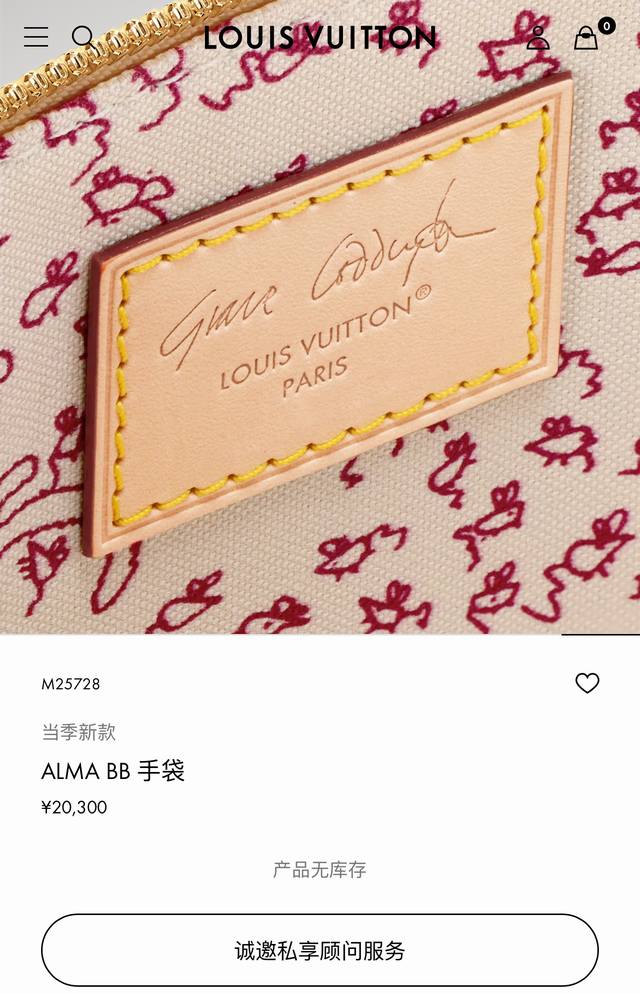640x993 pixels.
Task: Open the account profile icon
Action: (538, 38)
